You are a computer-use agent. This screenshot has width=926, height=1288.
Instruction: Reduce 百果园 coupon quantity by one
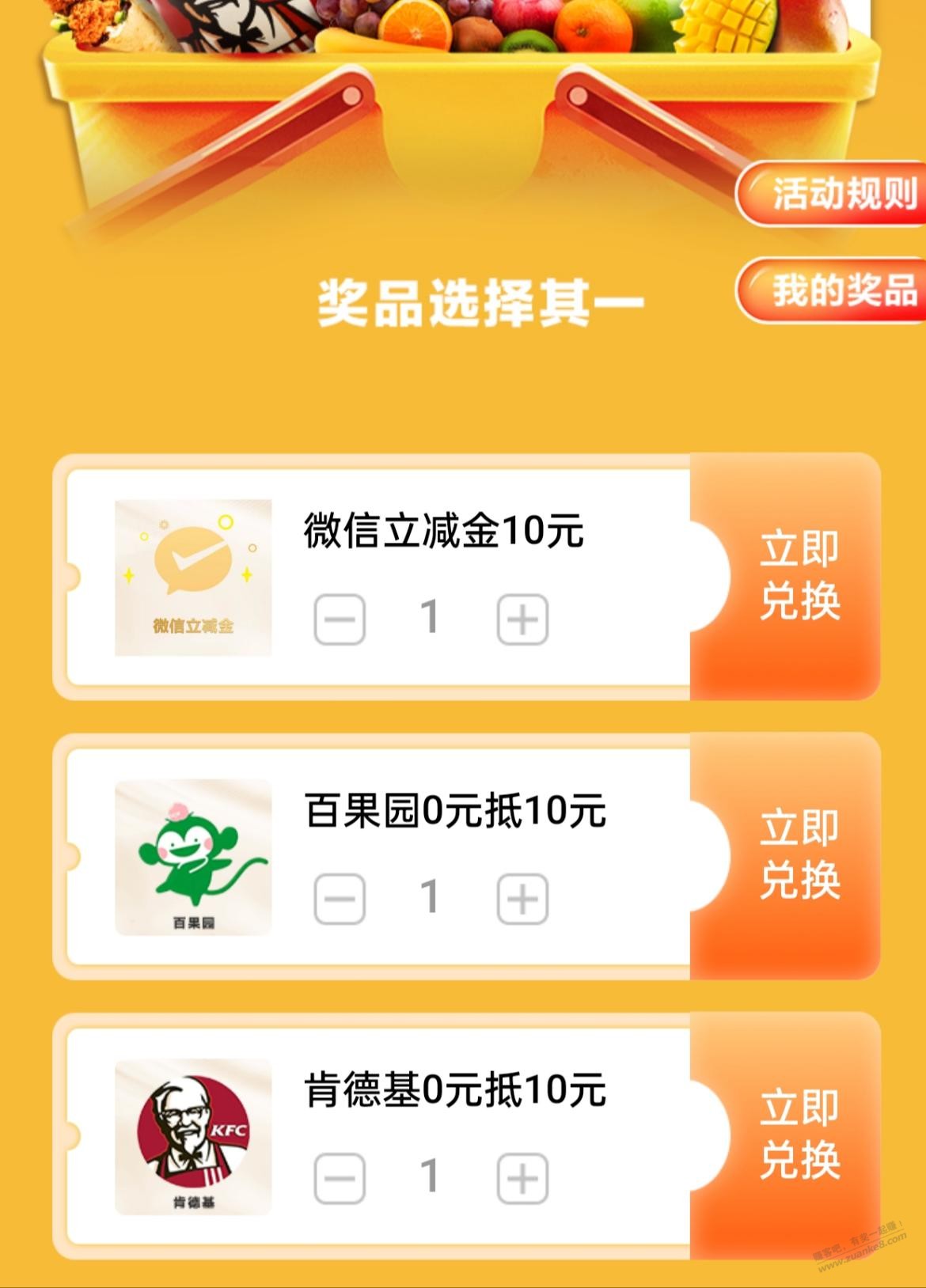click(340, 899)
